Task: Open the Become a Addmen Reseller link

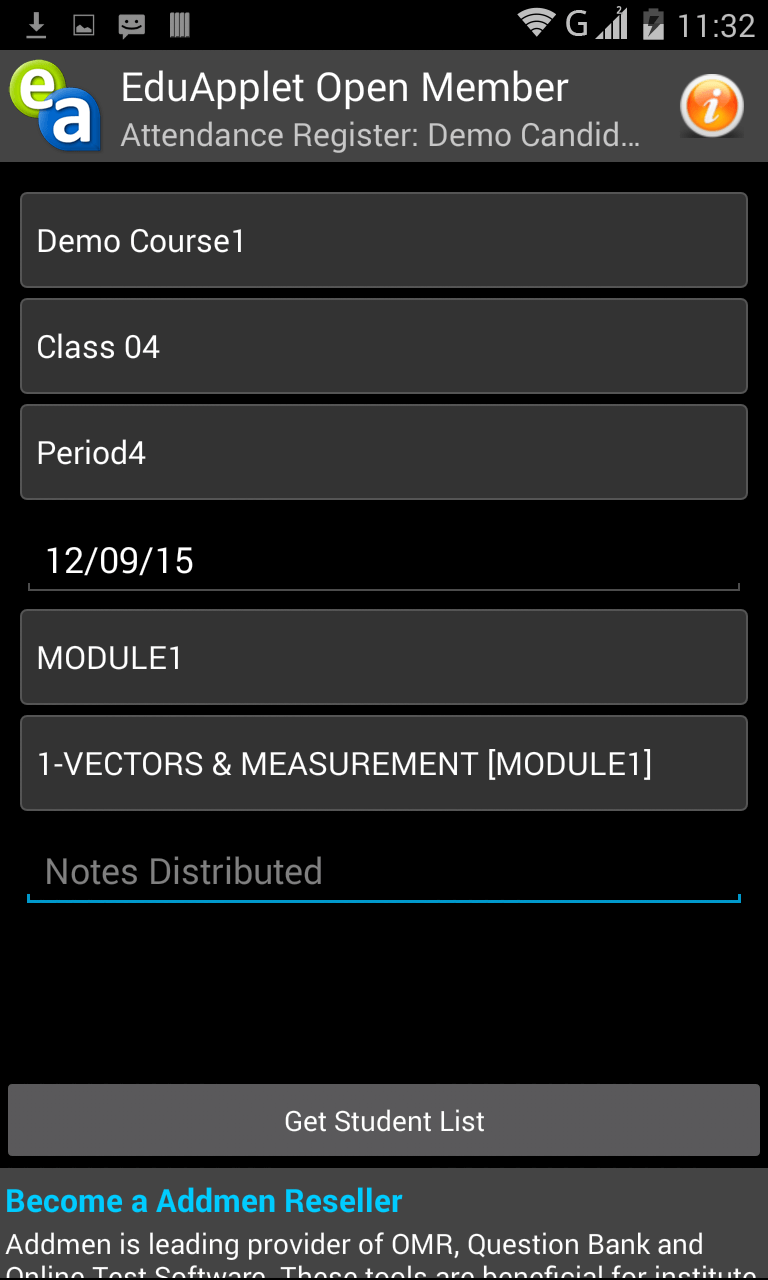Action: point(204,1201)
